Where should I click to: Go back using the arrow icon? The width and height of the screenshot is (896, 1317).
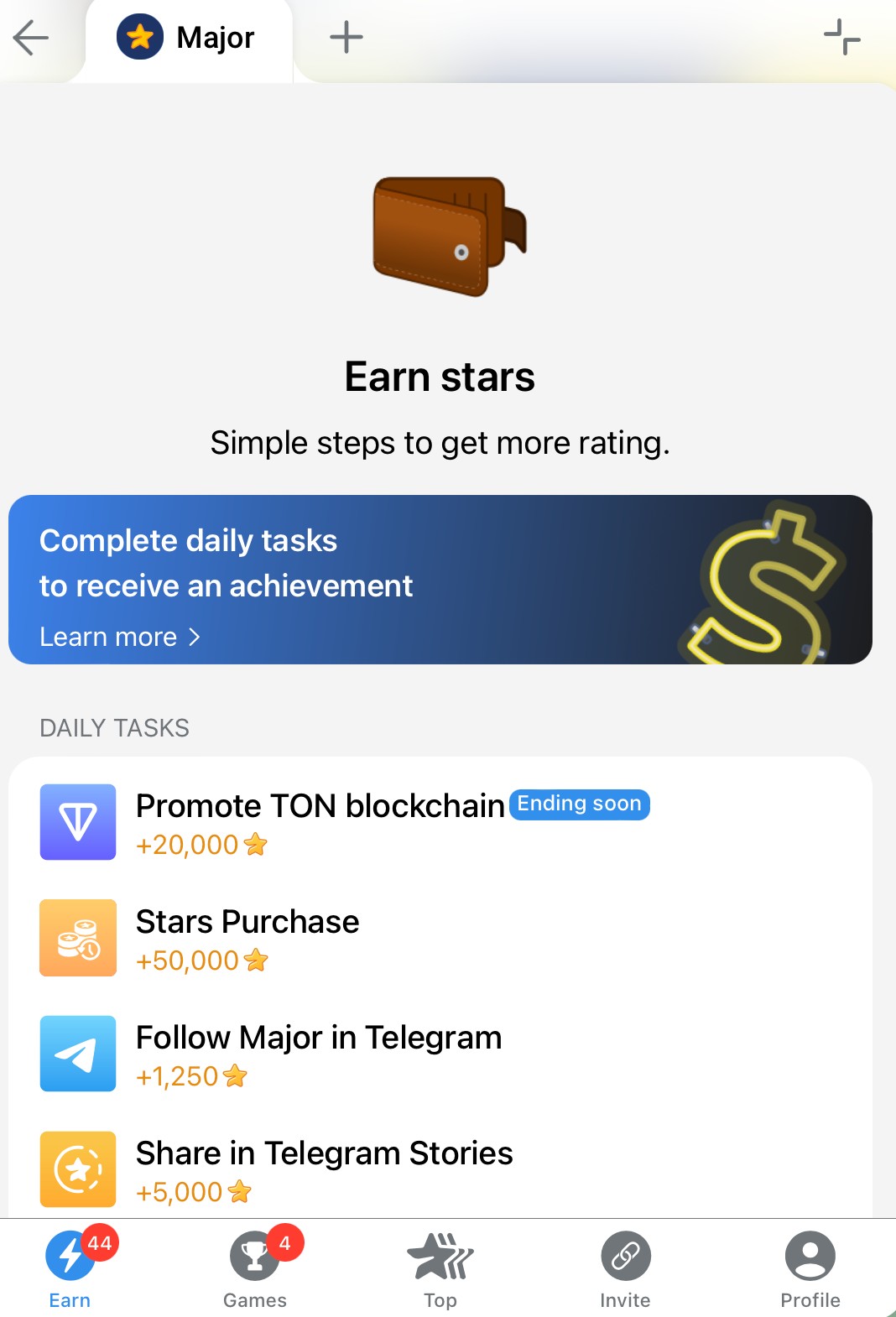click(x=31, y=38)
